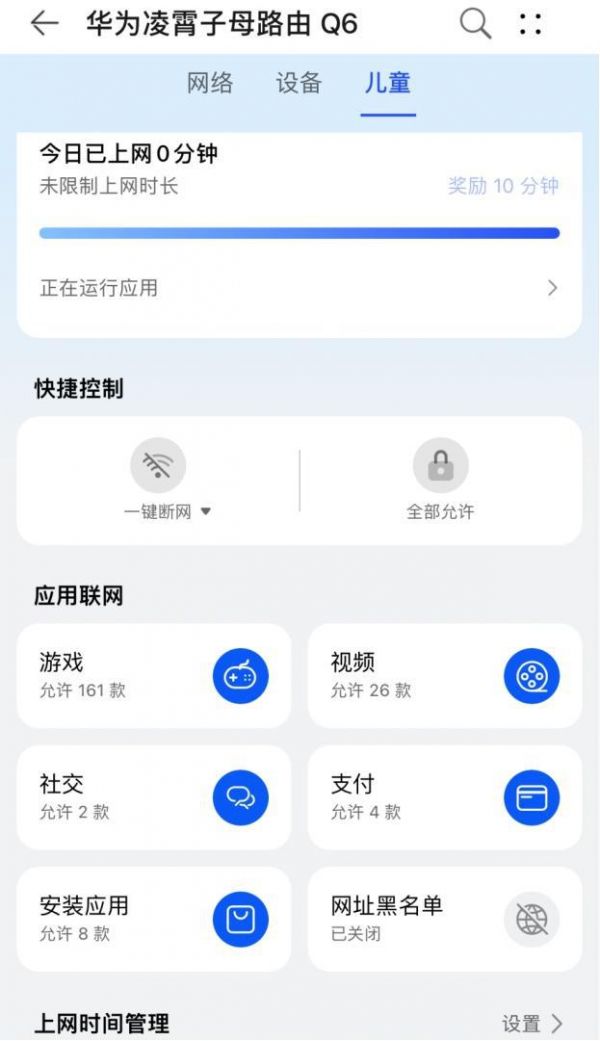Viewport: 600px width, 1041px height.
Task: Open the 游戏 app category card
Action: 154,676
